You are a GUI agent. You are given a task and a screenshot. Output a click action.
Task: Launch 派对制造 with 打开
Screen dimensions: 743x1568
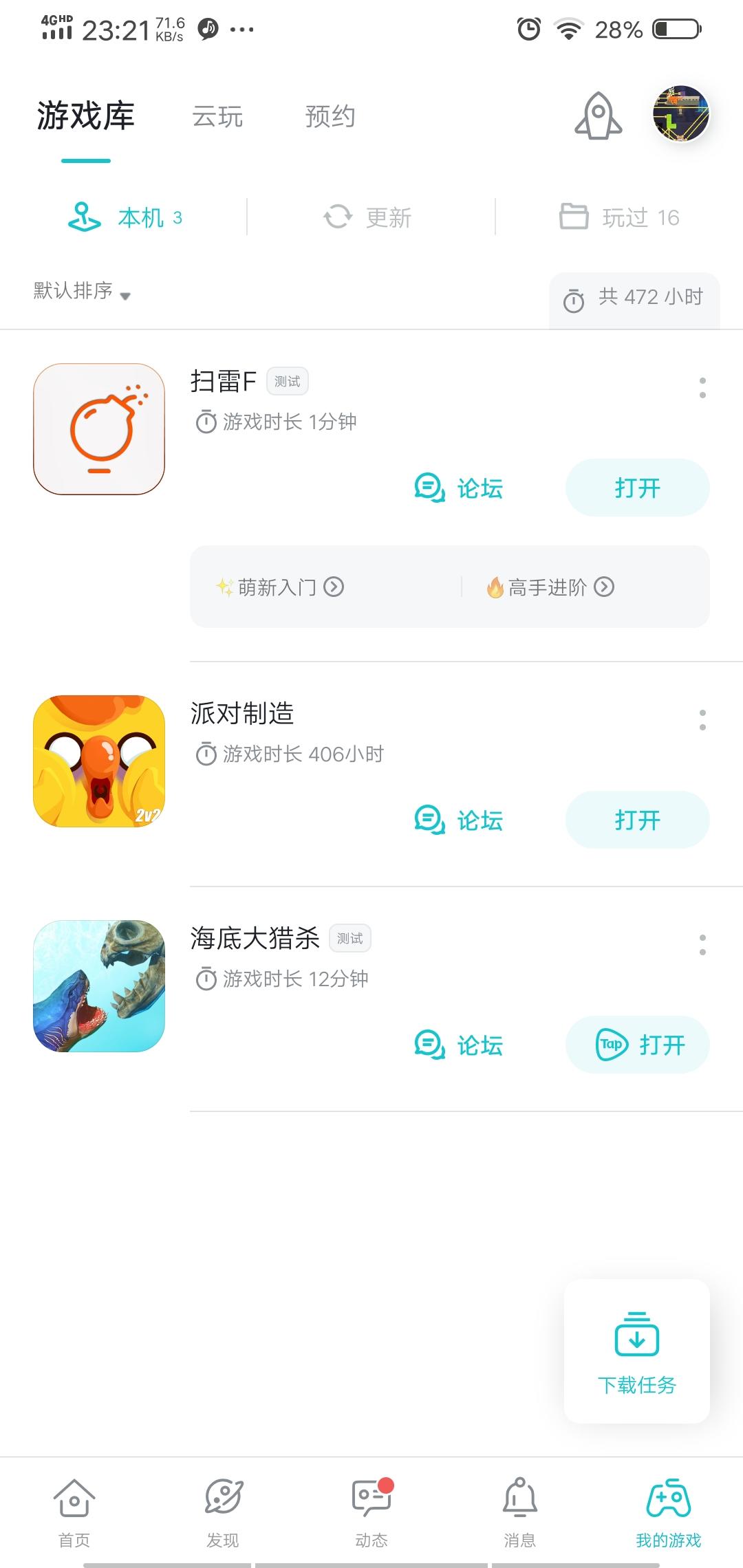click(637, 820)
